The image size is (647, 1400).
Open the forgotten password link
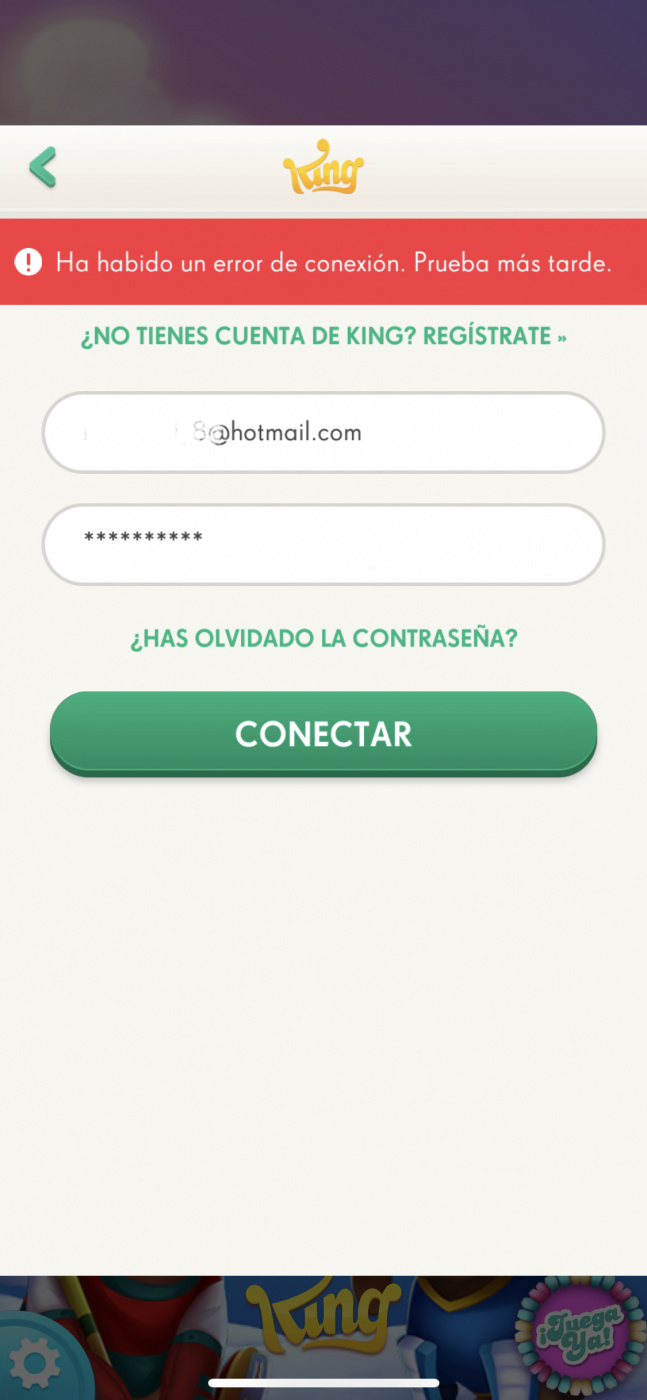click(323, 638)
